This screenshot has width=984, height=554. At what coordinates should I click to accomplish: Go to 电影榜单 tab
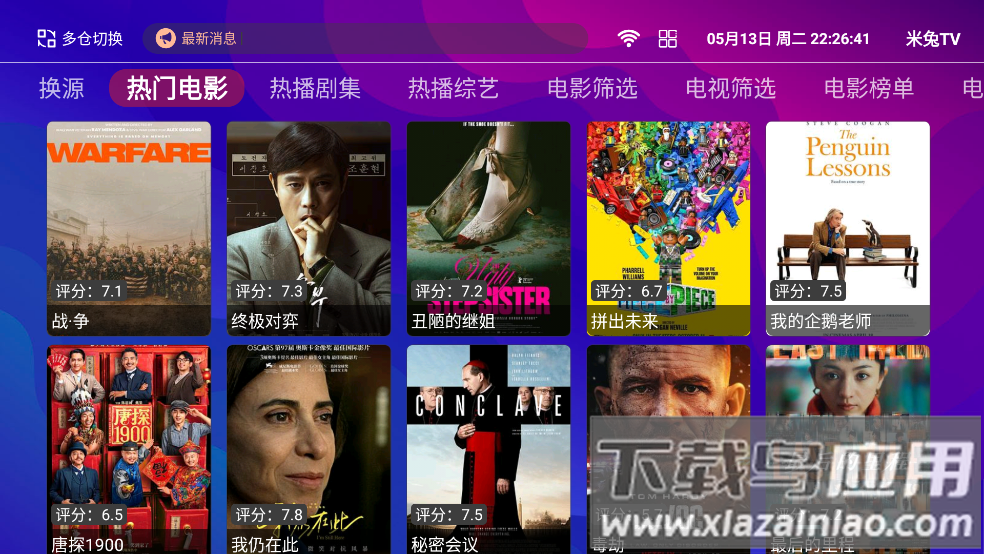click(x=868, y=88)
